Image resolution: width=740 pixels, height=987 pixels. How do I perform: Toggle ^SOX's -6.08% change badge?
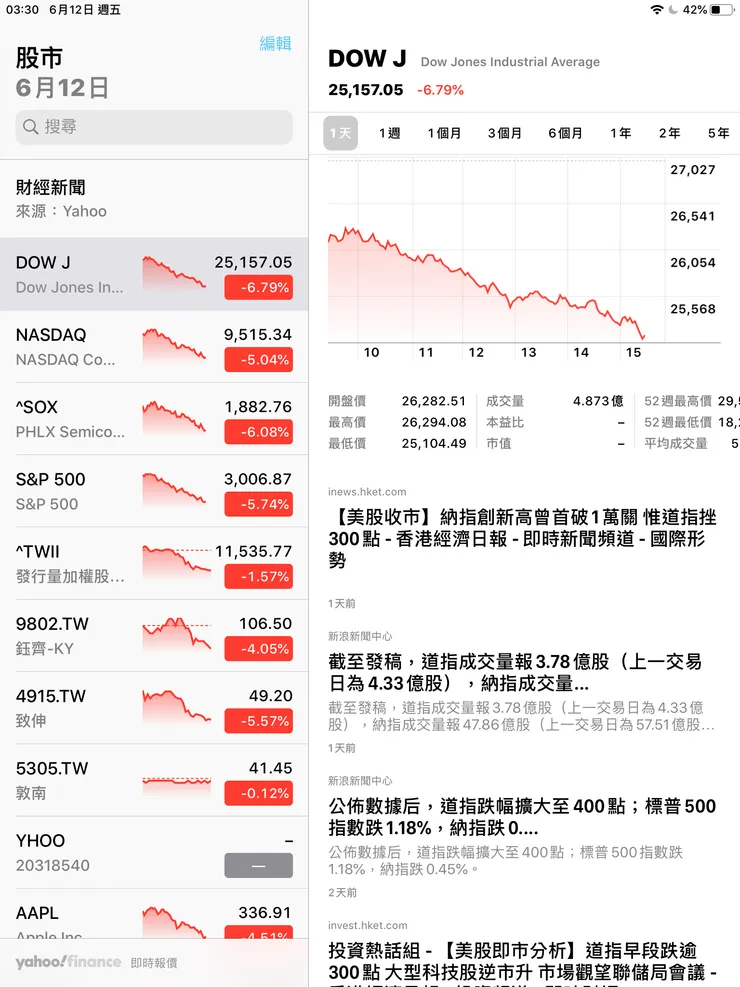pyautogui.click(x=258, y=433)
